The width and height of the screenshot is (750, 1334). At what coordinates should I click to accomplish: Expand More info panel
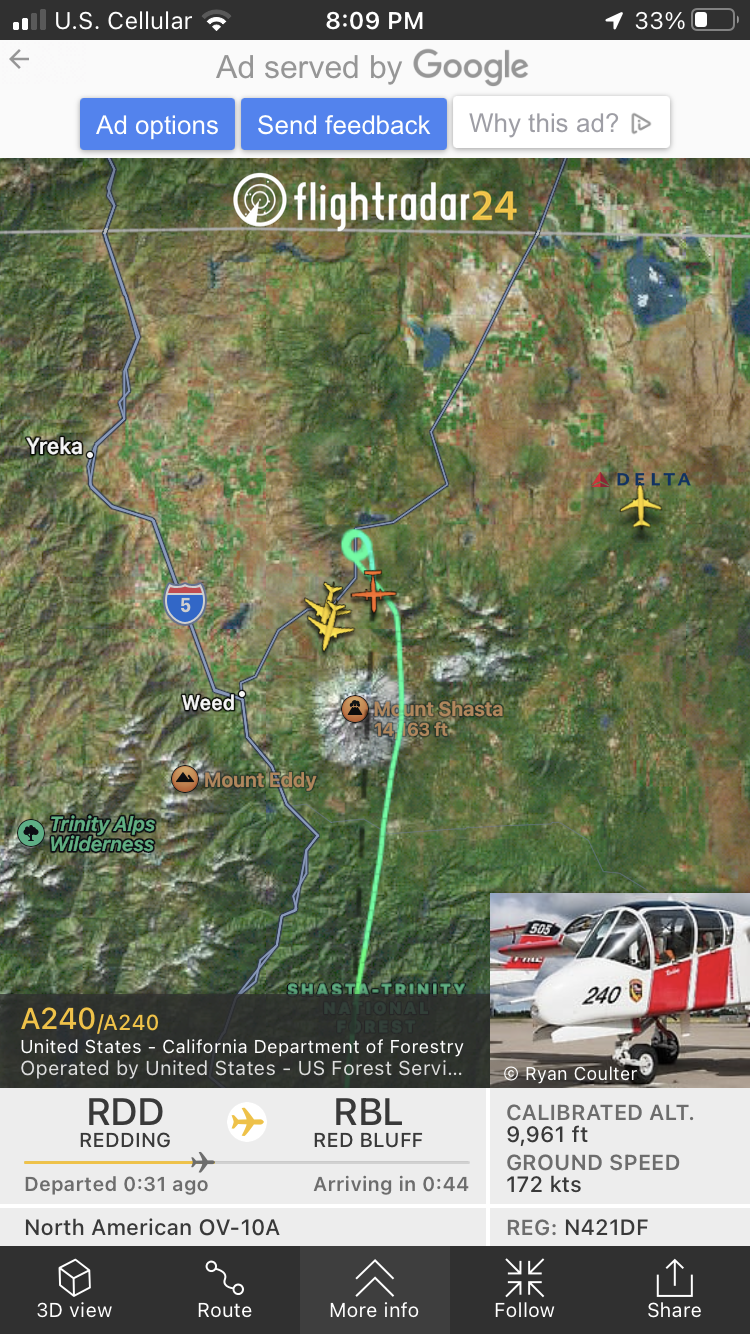[374, 1290]
